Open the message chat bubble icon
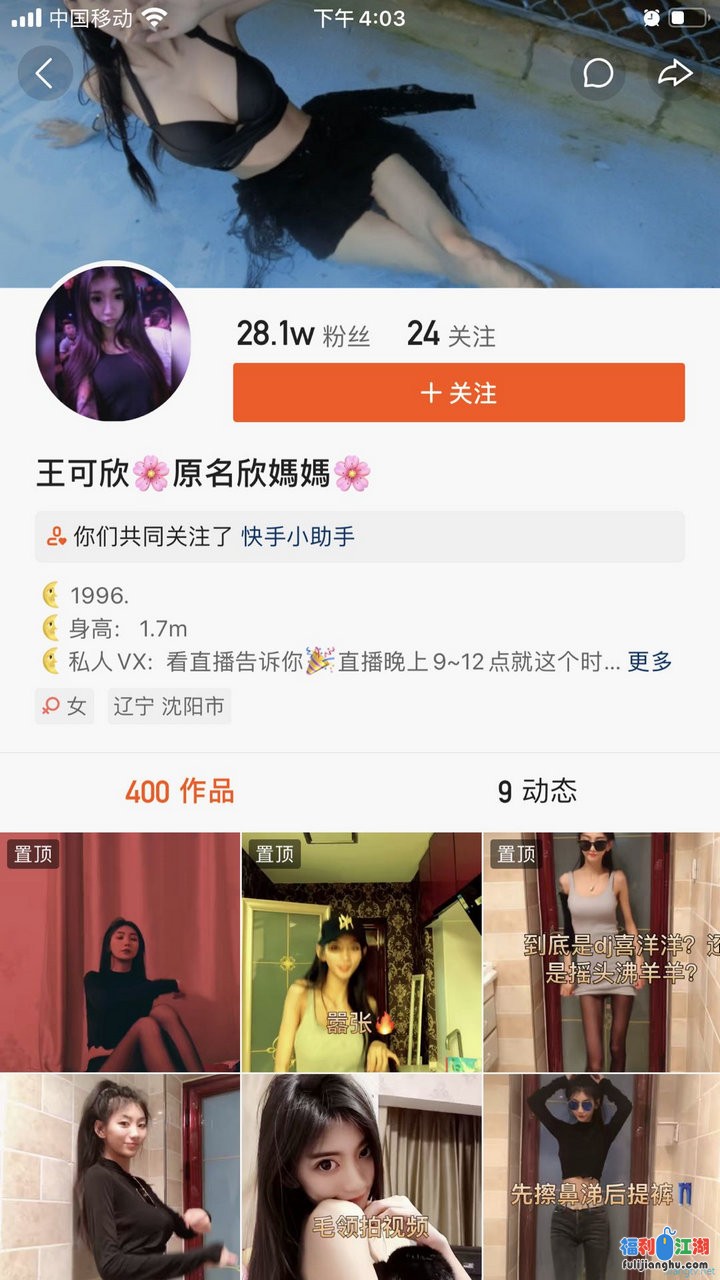 point(598,73)
